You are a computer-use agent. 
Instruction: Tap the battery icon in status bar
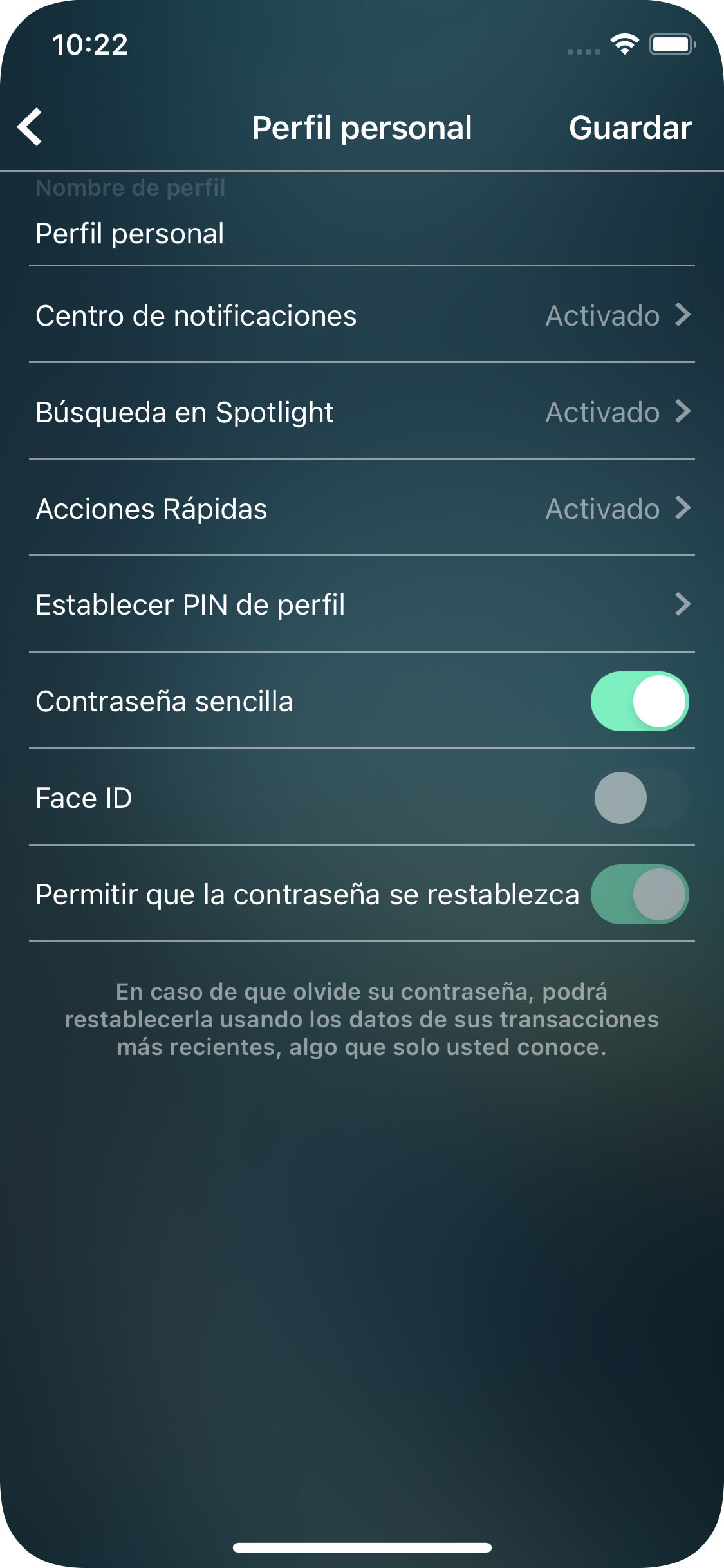[x=672, y=44]
